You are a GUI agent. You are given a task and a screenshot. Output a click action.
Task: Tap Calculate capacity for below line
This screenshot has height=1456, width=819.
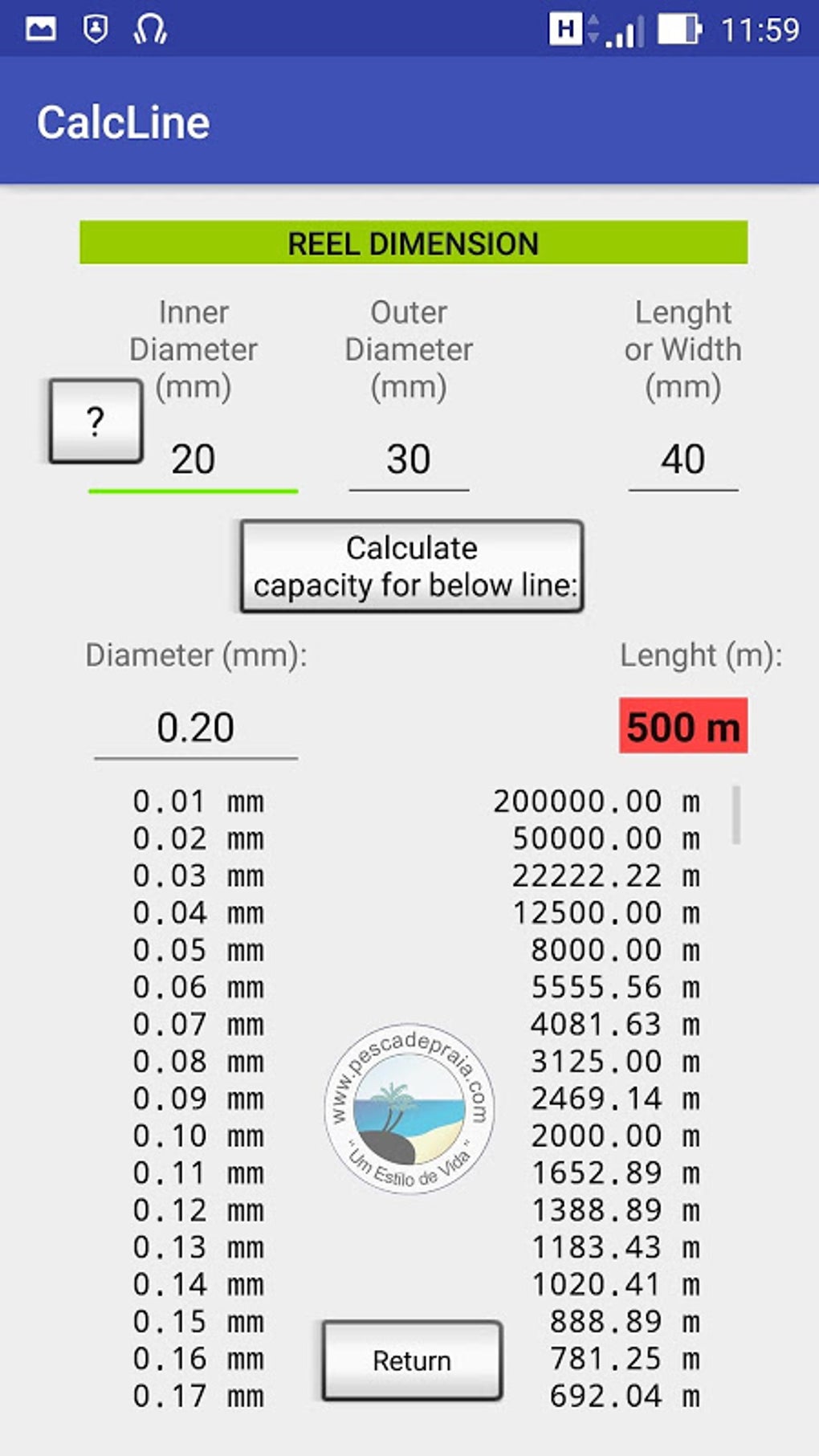(x=412, y=566)
